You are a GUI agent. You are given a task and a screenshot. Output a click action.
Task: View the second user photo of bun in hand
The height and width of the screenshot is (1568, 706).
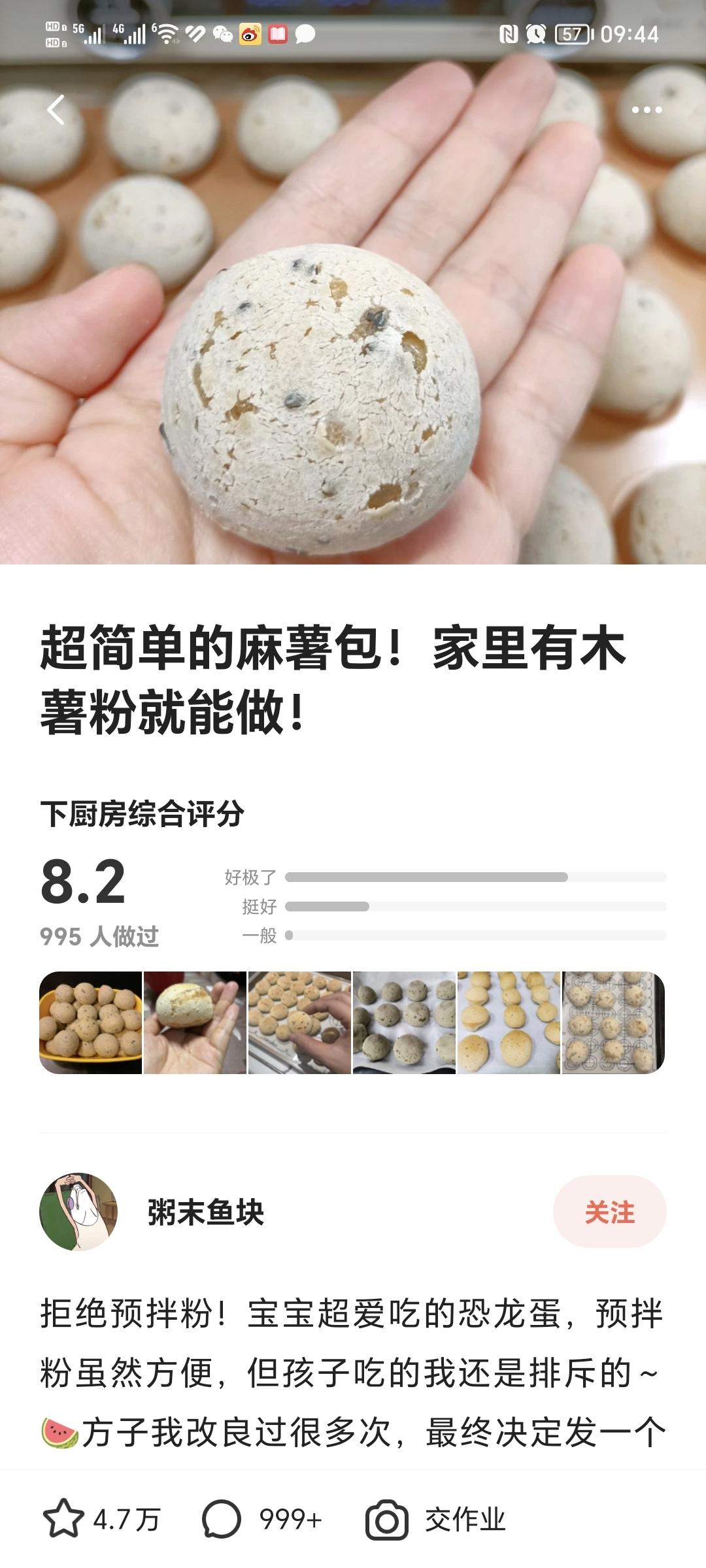point(195,1023)
